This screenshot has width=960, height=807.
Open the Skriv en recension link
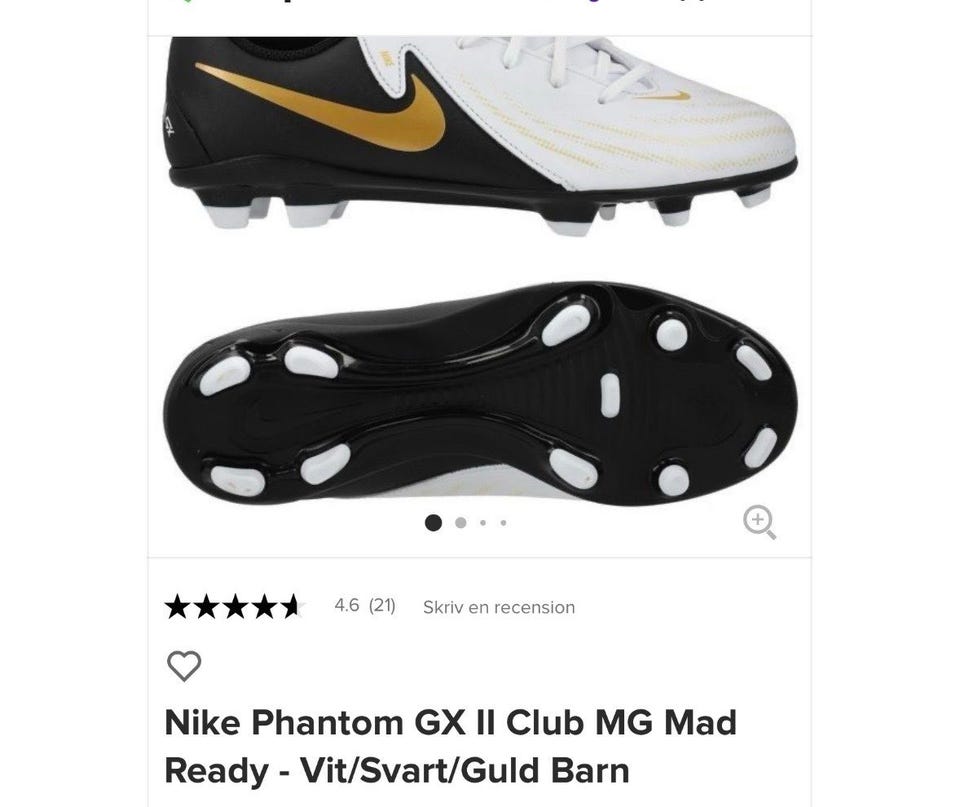[x=498, y=607]
